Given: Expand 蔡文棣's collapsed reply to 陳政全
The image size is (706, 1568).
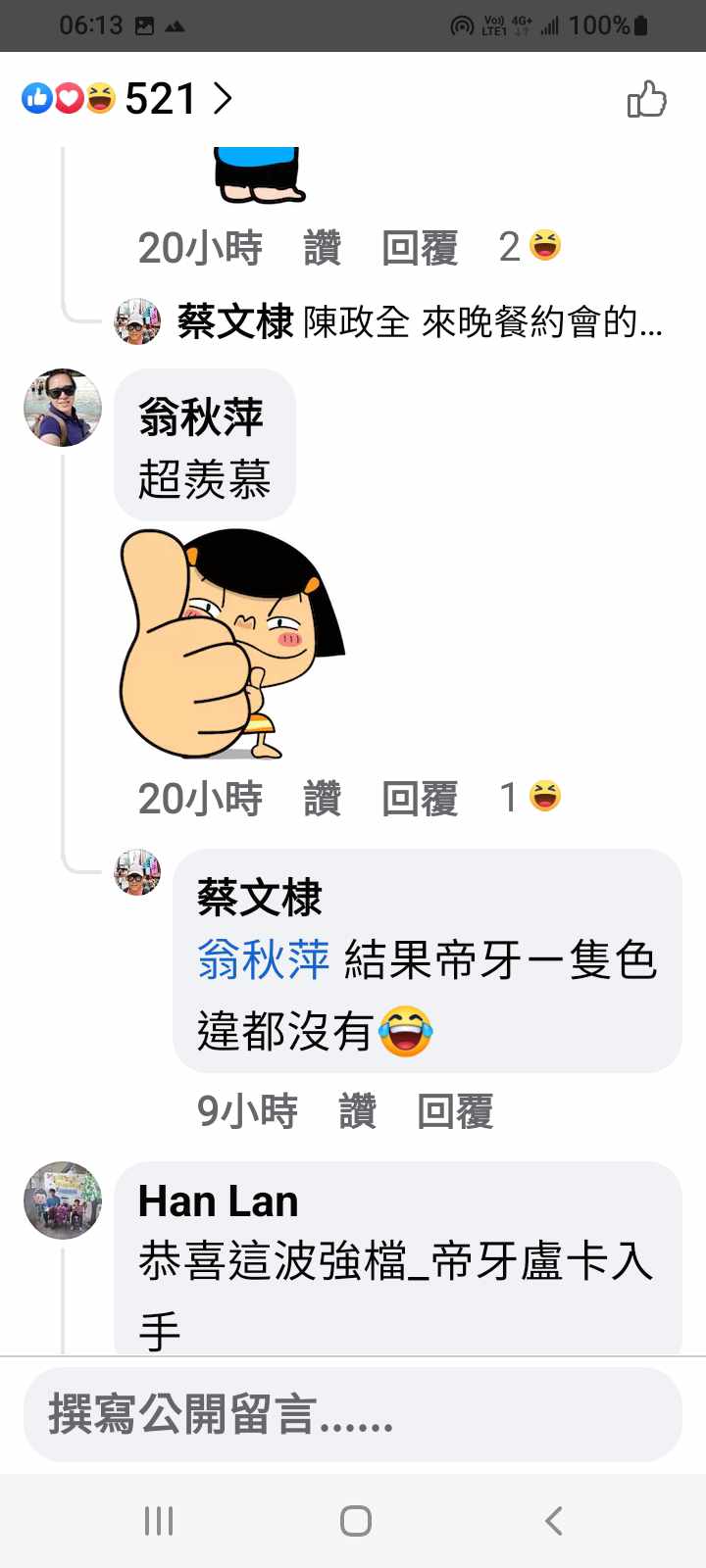Looking at the screenshot, I should 420,321.
